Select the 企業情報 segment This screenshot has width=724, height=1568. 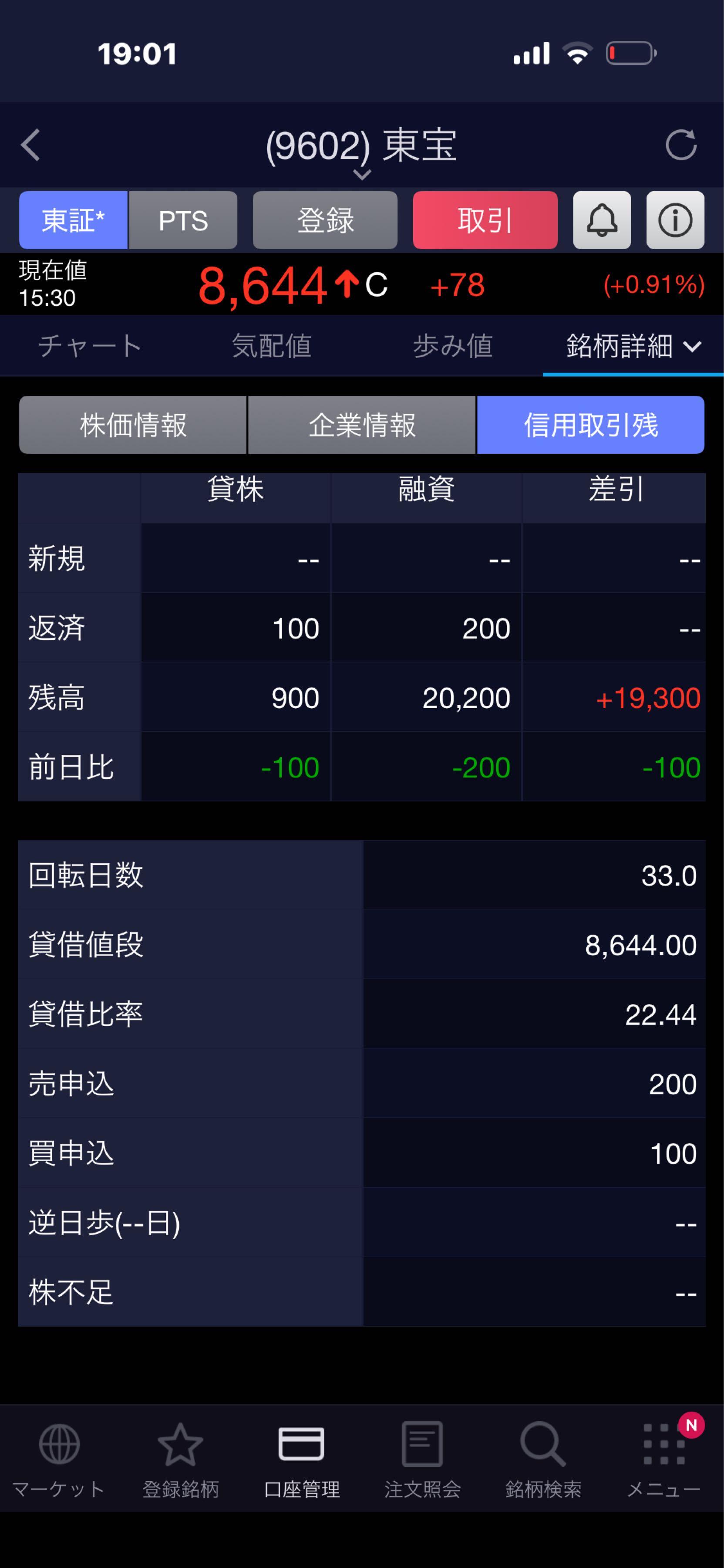click(361, 425)
